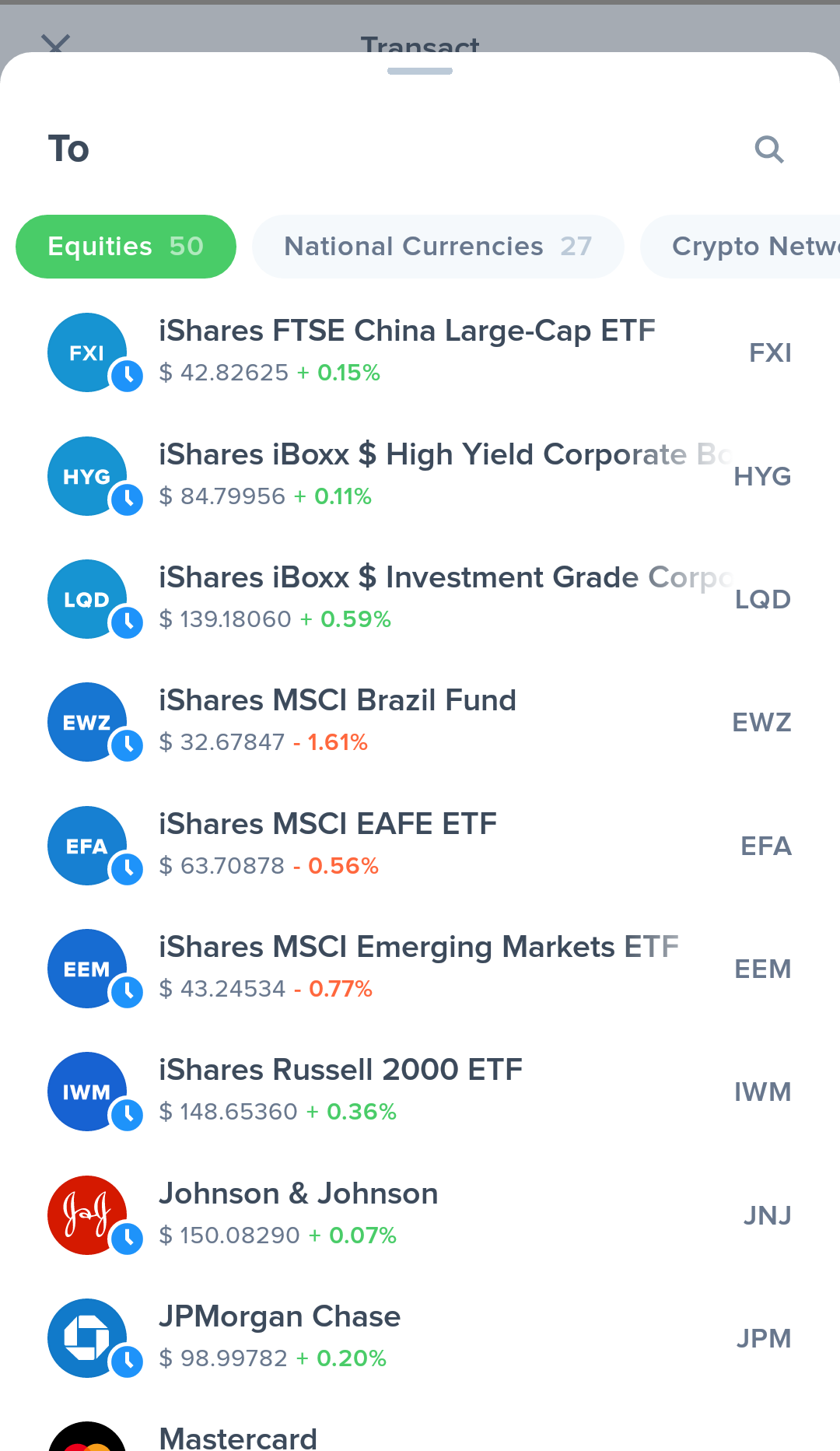Choose iShares MSCI EAFE ETF
The width and height of the screenshot is (840, 1451).
pos(420,846)
